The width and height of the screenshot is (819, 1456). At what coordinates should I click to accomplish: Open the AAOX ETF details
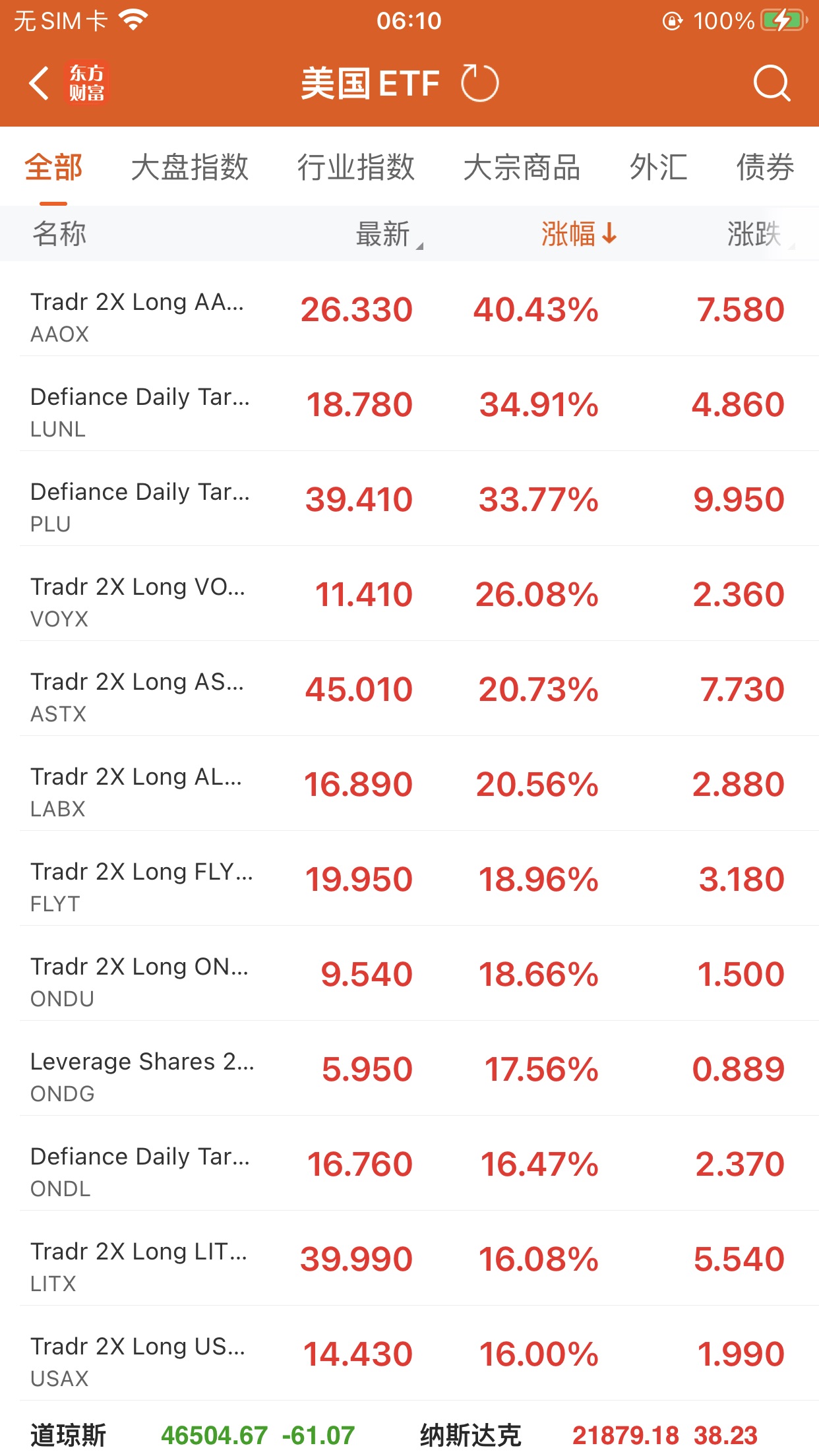click(x=409, y=310)
